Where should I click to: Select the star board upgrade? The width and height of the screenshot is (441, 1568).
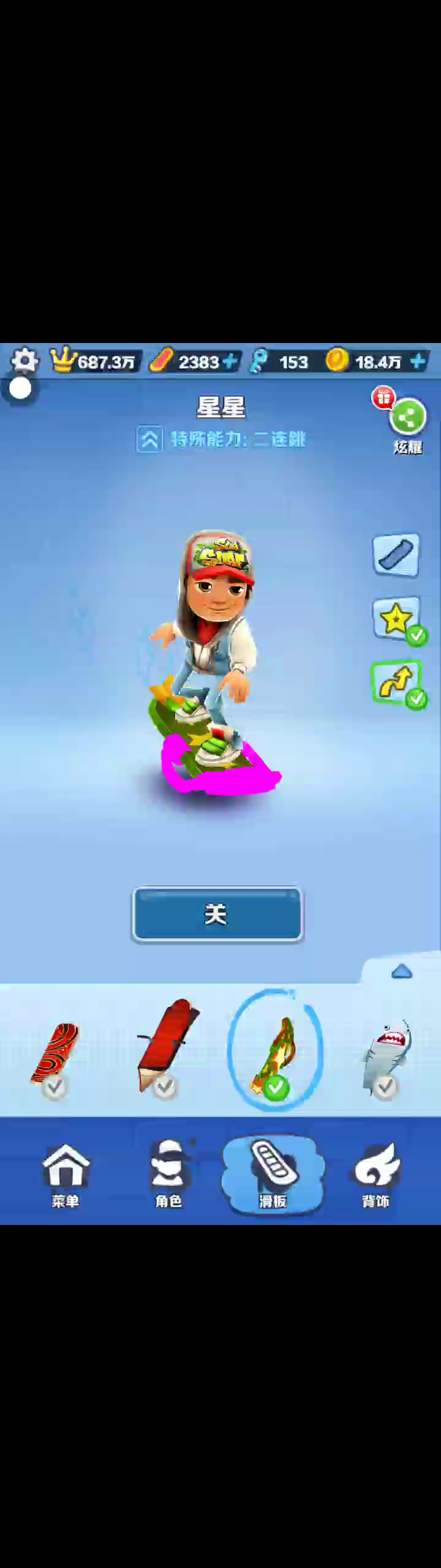[398, 619]
